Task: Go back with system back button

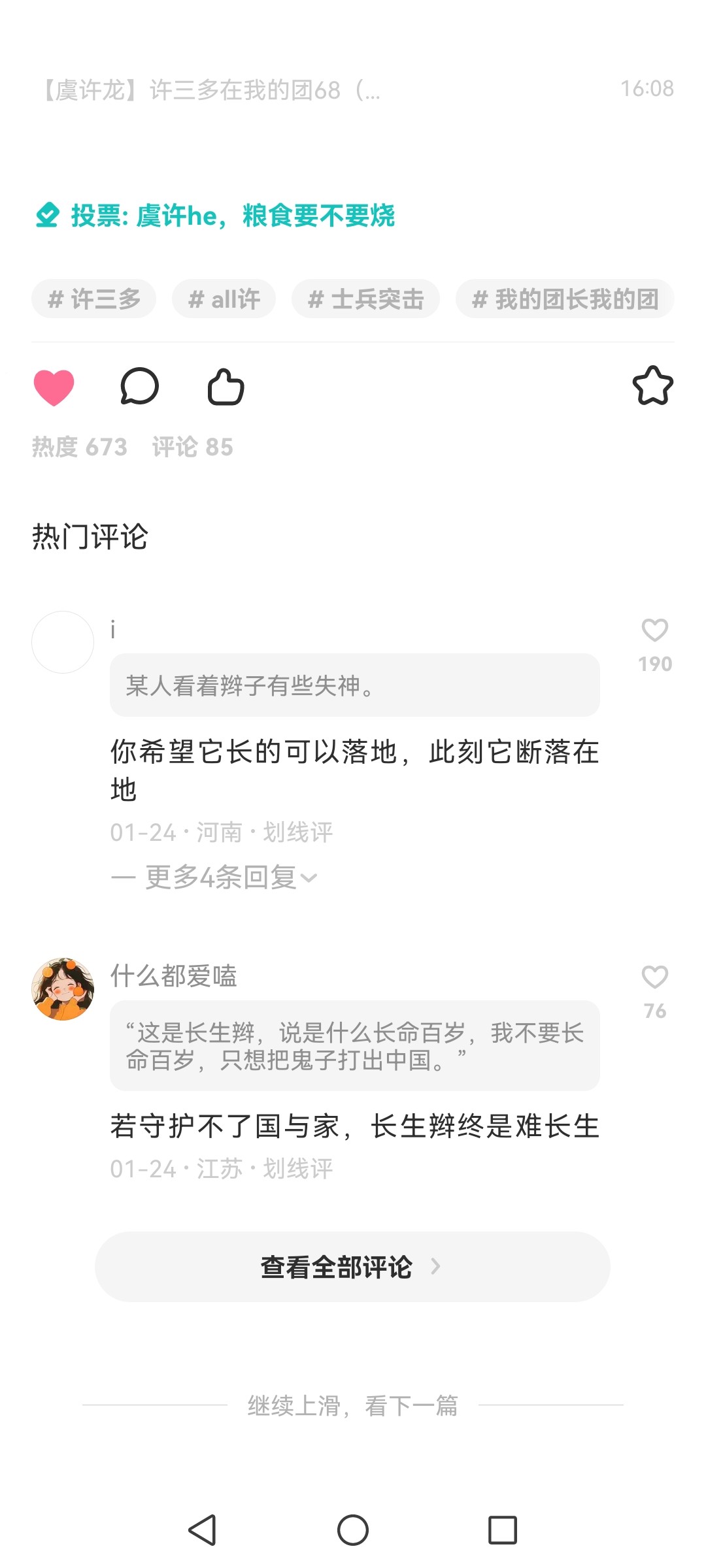Action: tap(202, 1530)
